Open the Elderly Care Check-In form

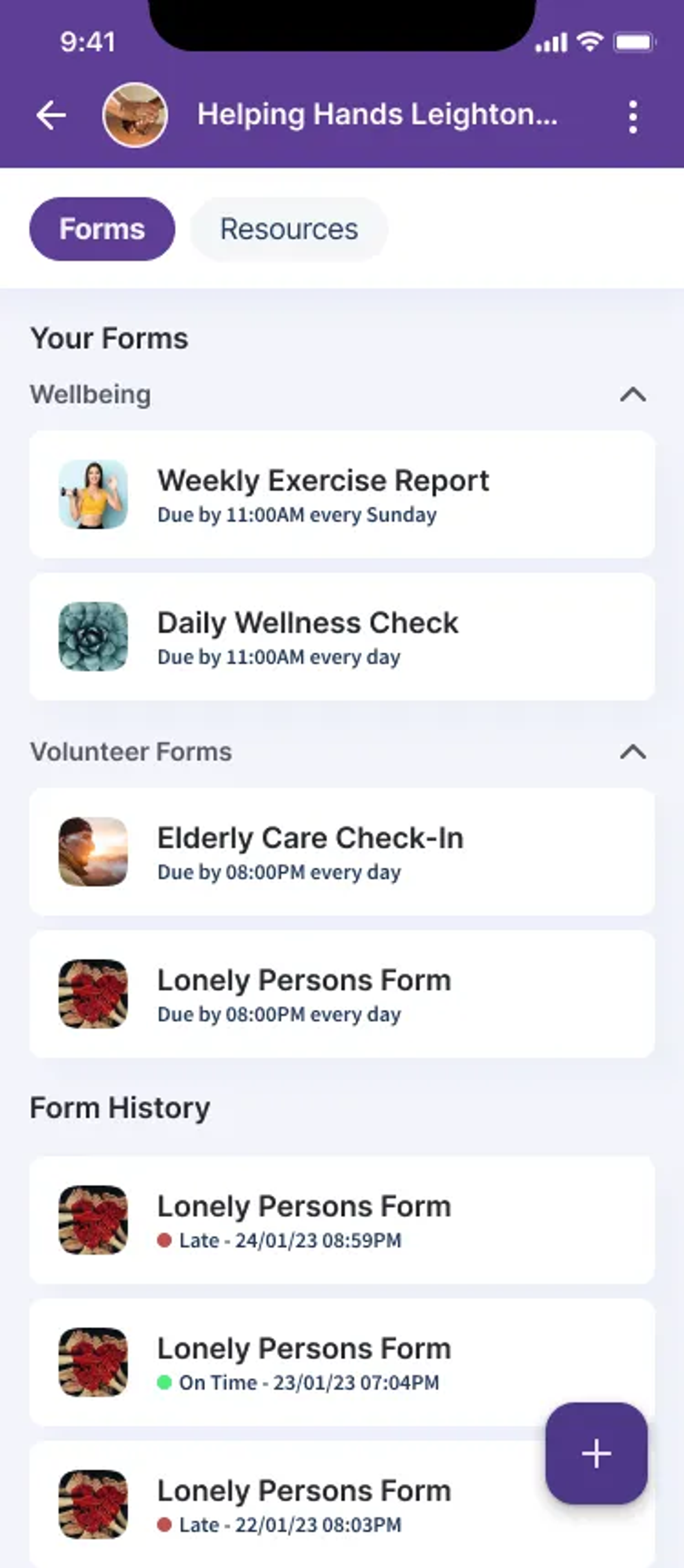[342, 852]
